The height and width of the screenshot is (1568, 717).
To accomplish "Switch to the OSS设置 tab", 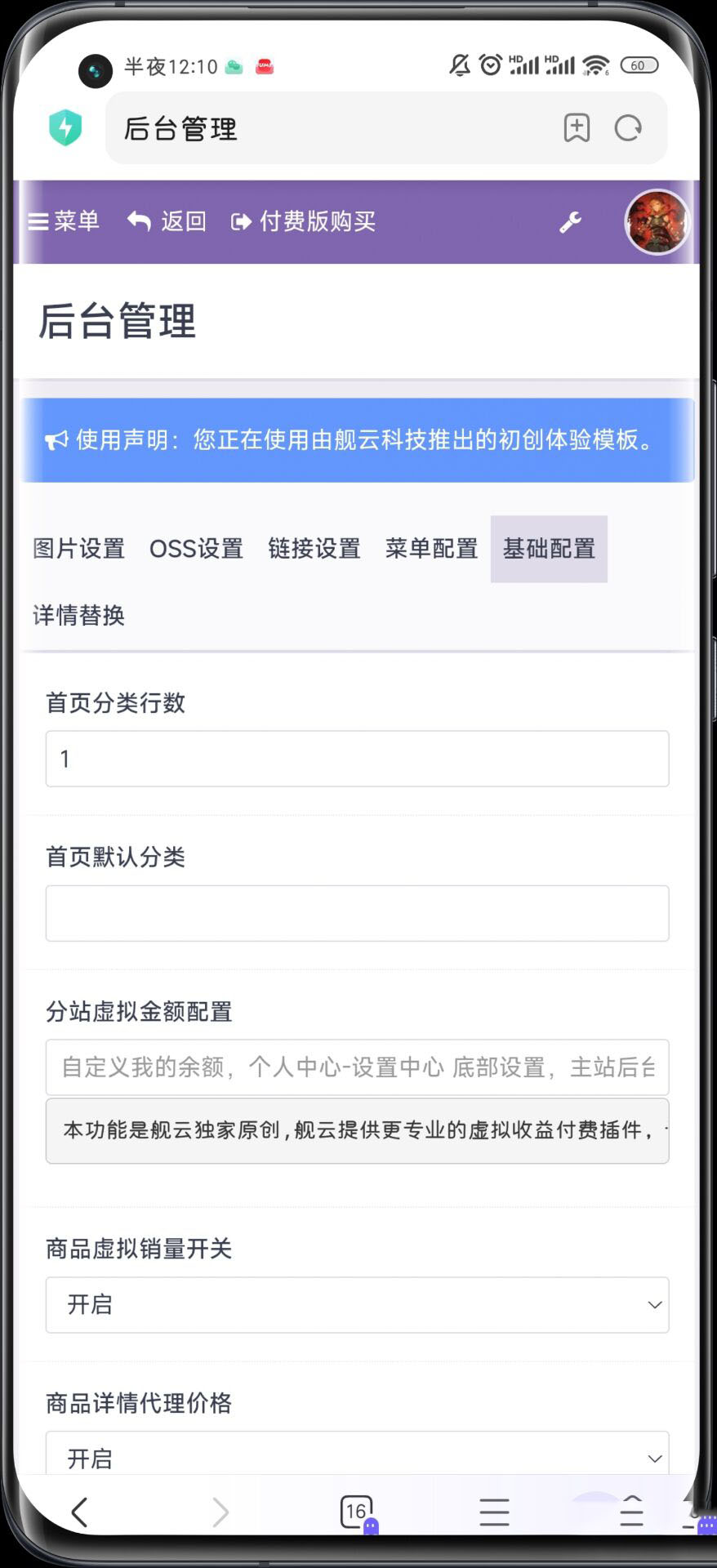I will [196, 549].
